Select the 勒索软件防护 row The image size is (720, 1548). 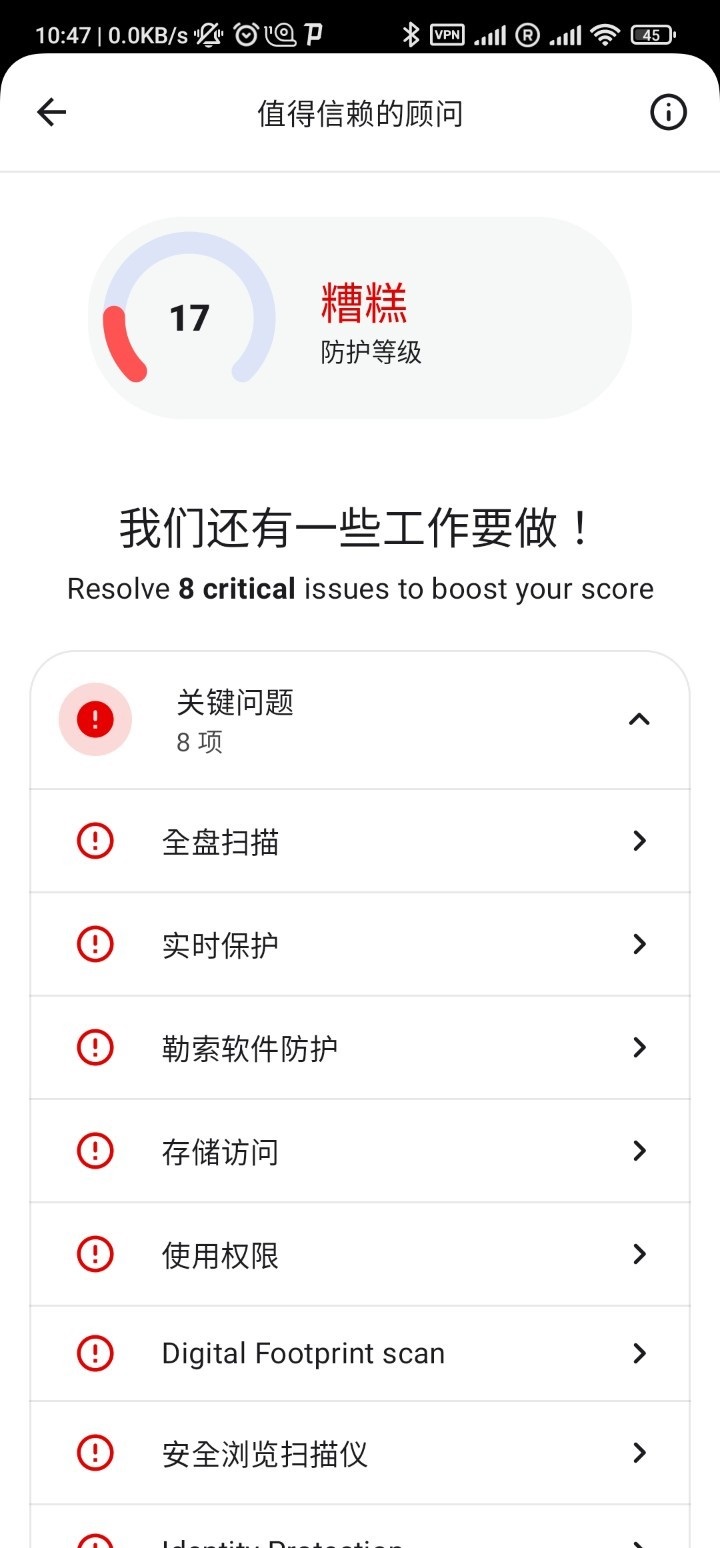tap(360, 1048)
